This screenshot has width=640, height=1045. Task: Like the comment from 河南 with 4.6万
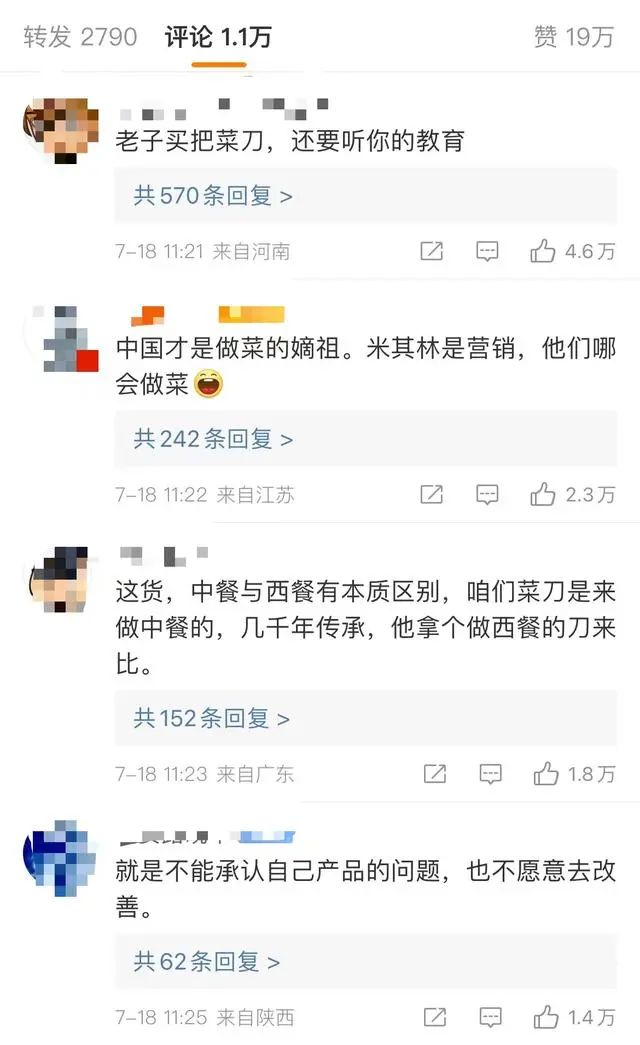click(573, 251)
